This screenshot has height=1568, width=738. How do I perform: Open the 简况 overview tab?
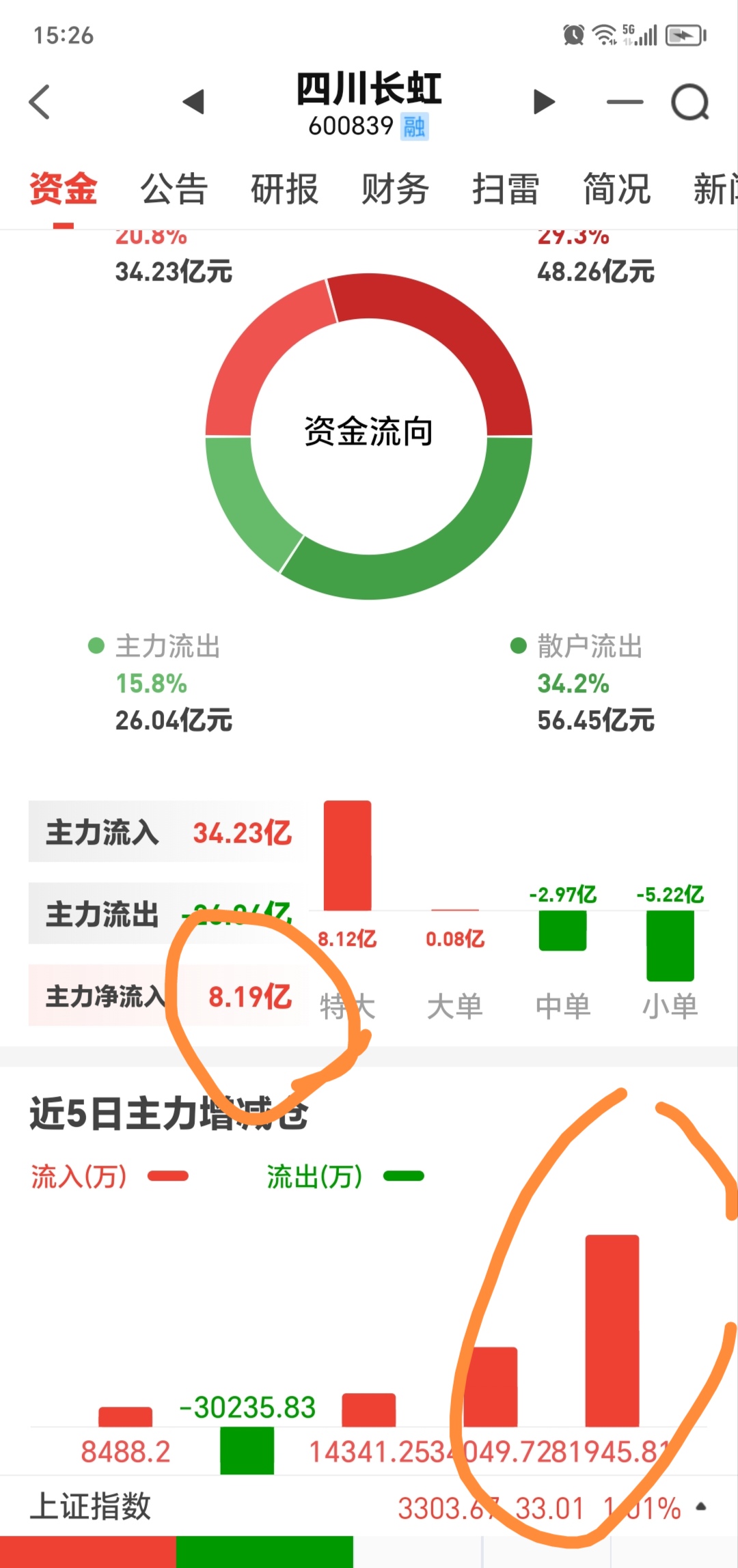pyautogui.click(x=616, y=190)
